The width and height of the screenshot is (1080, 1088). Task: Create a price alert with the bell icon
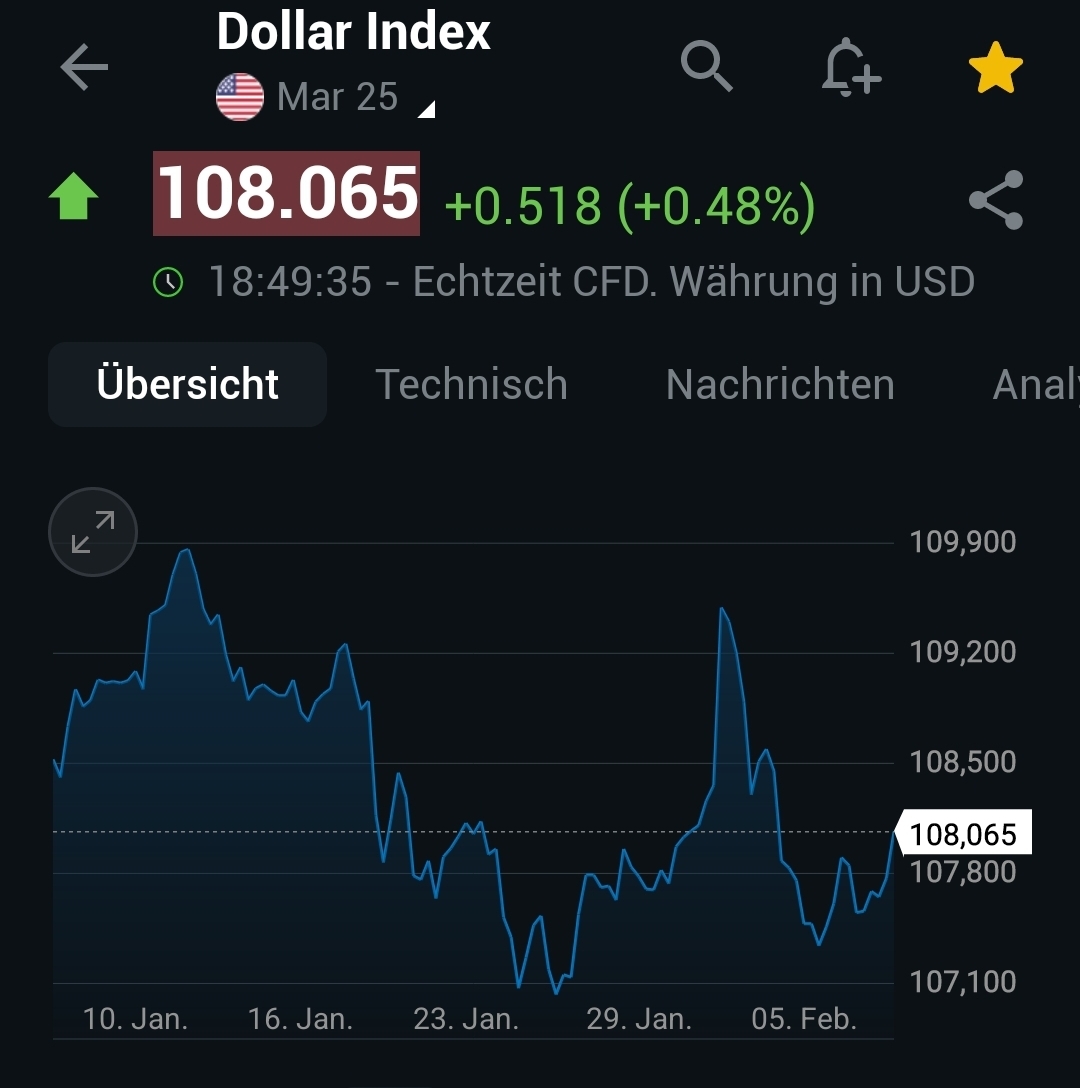849,67
